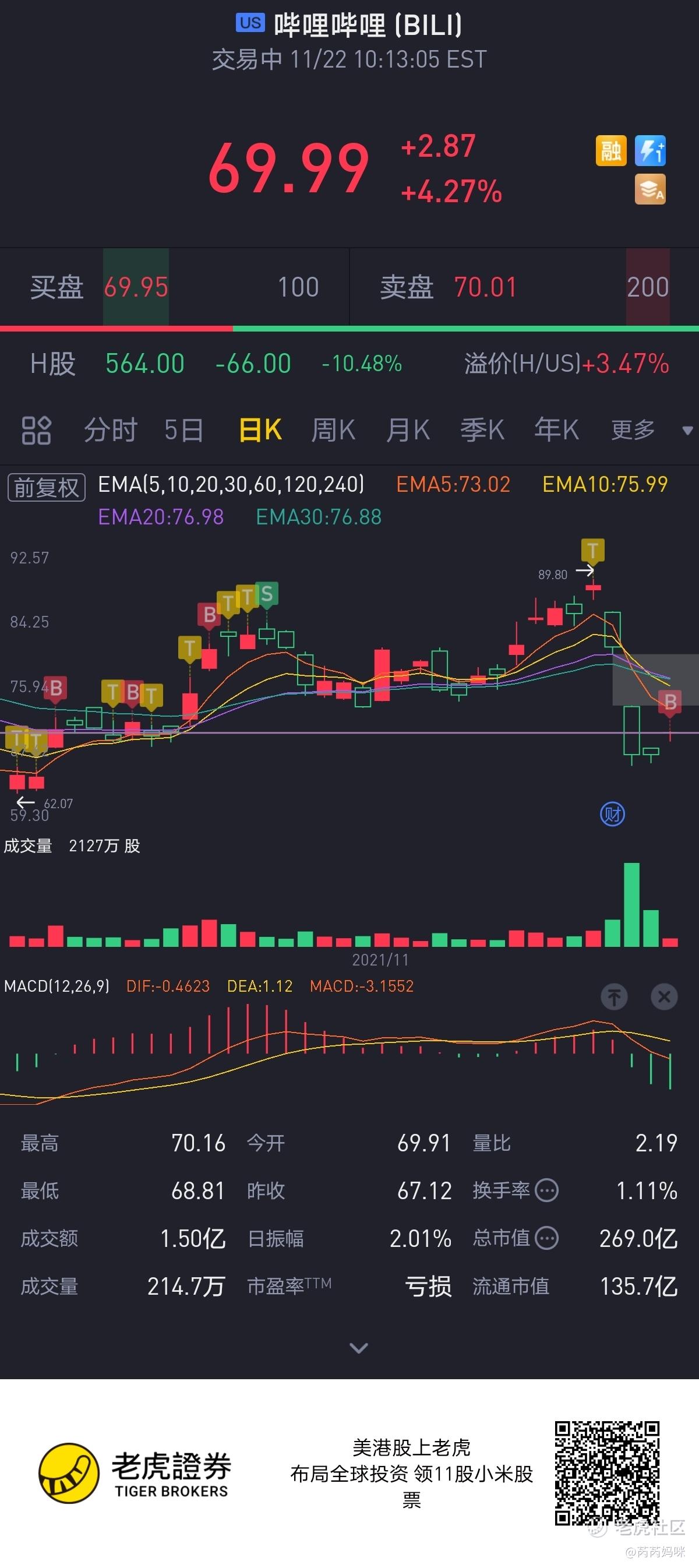Open EMA indicator settings
699x1568 pixels.
tap(231, 485)
